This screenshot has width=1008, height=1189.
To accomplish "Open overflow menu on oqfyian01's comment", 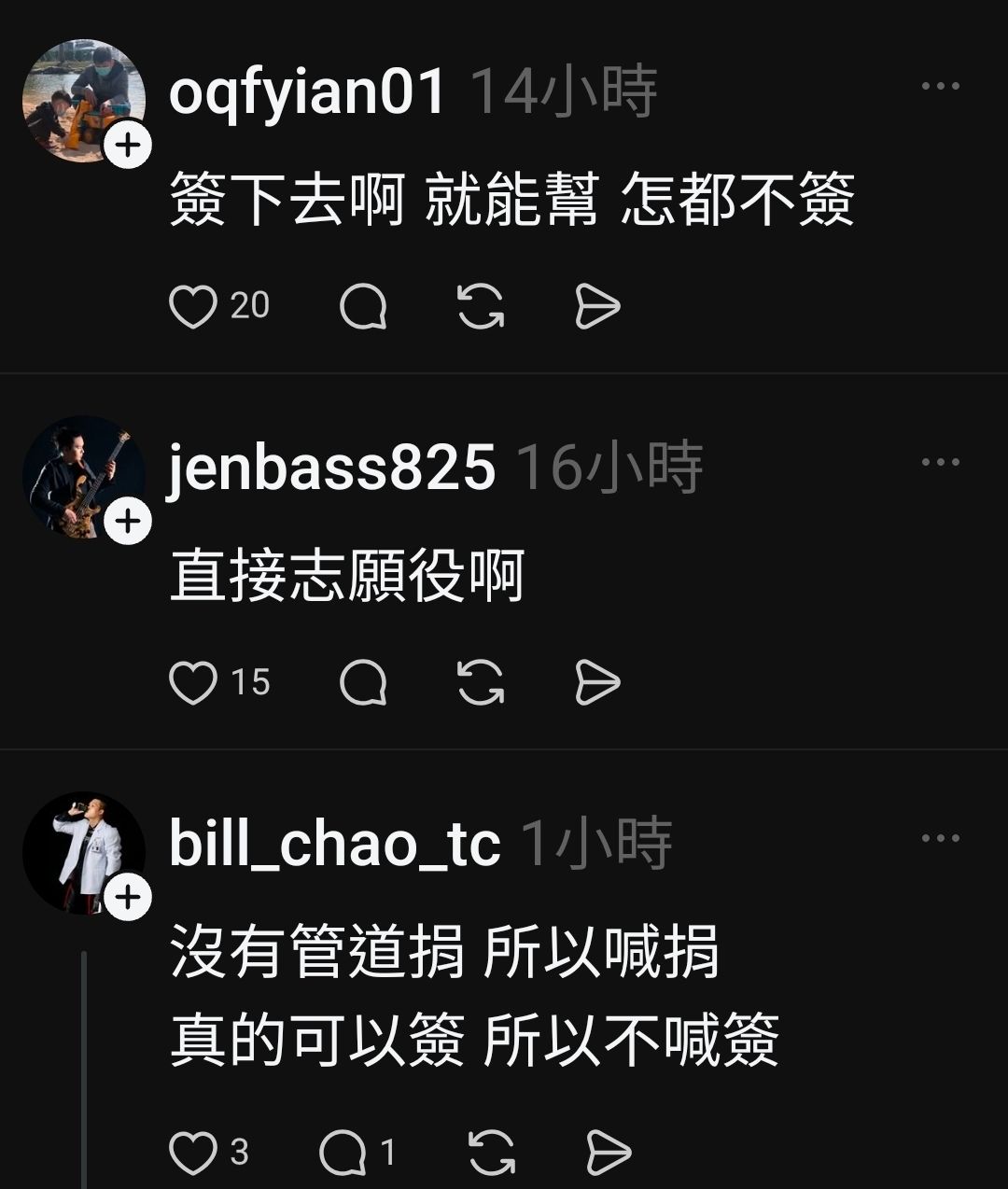I will click(x=940, y=86).
